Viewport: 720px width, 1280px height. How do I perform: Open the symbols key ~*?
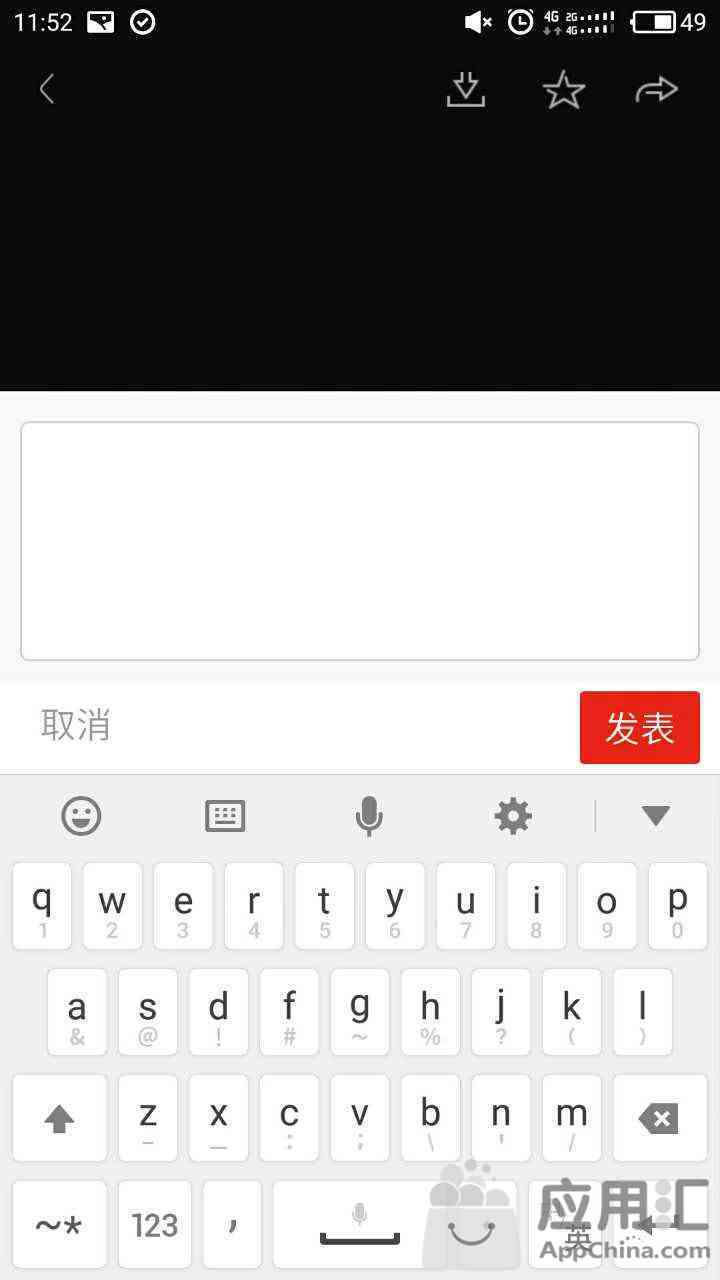point(59,1225)
